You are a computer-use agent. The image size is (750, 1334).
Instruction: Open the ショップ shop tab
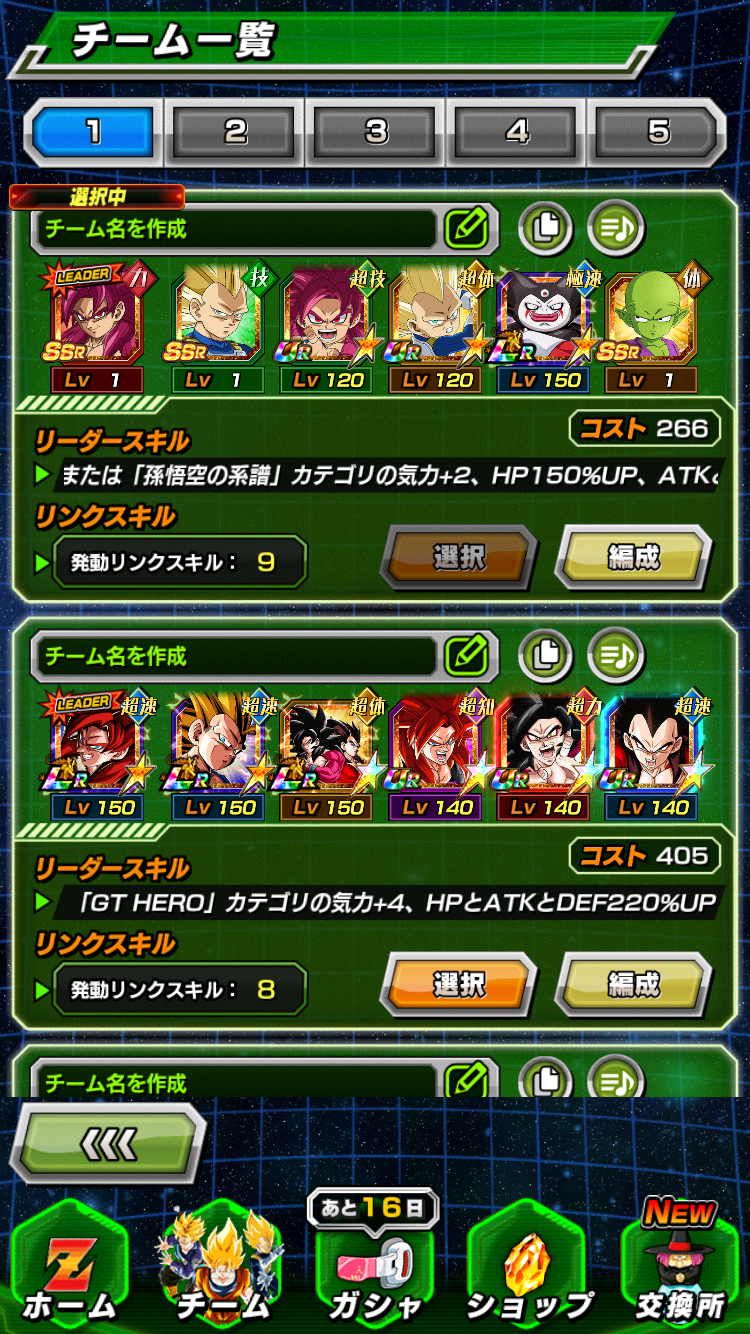[528, 1270]
